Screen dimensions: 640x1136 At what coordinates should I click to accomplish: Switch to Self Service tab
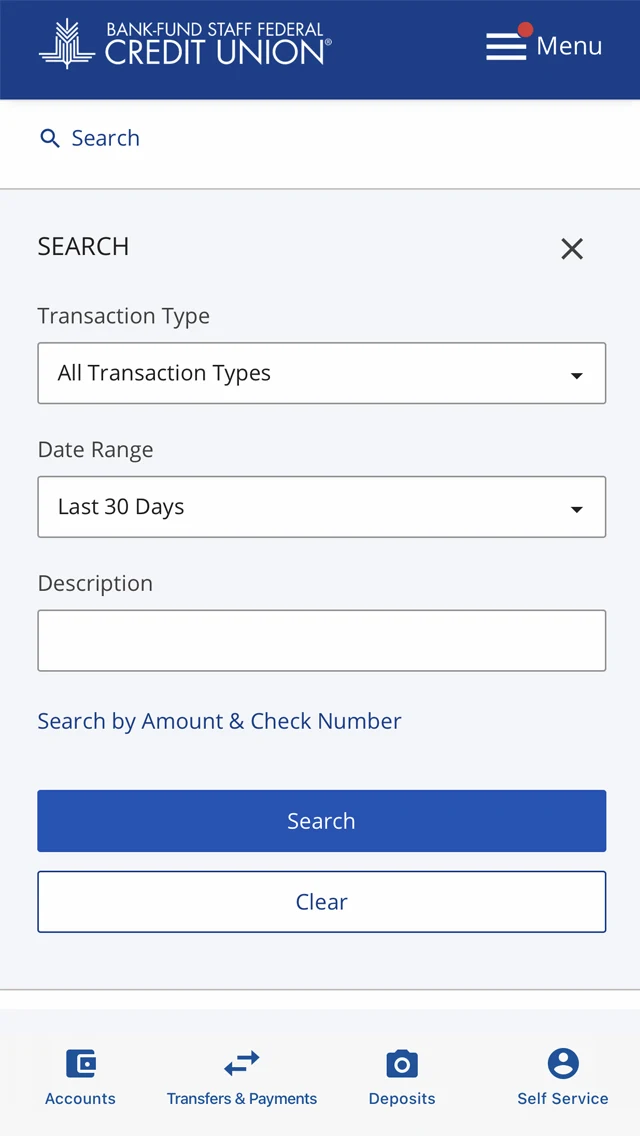562,1076
